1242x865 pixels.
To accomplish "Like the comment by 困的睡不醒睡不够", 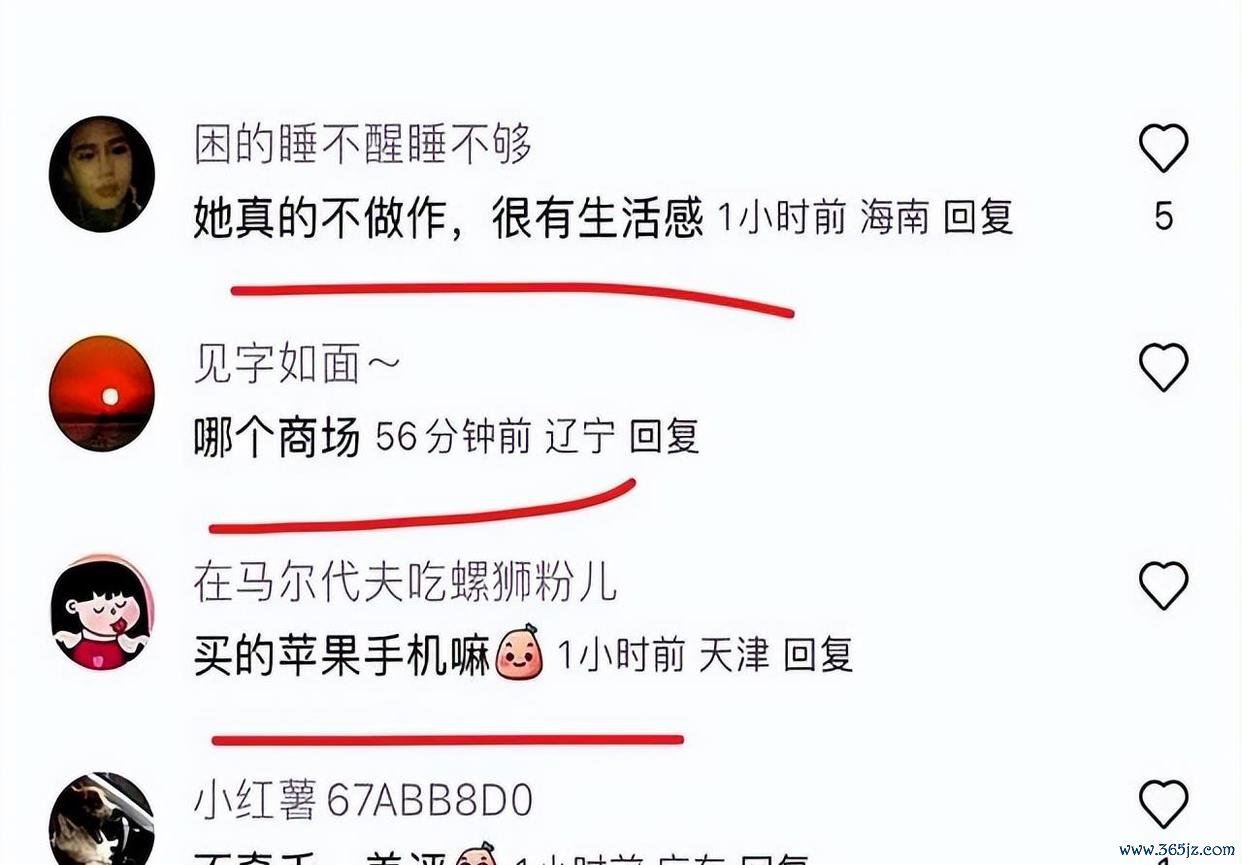I will click(1163, 148).
